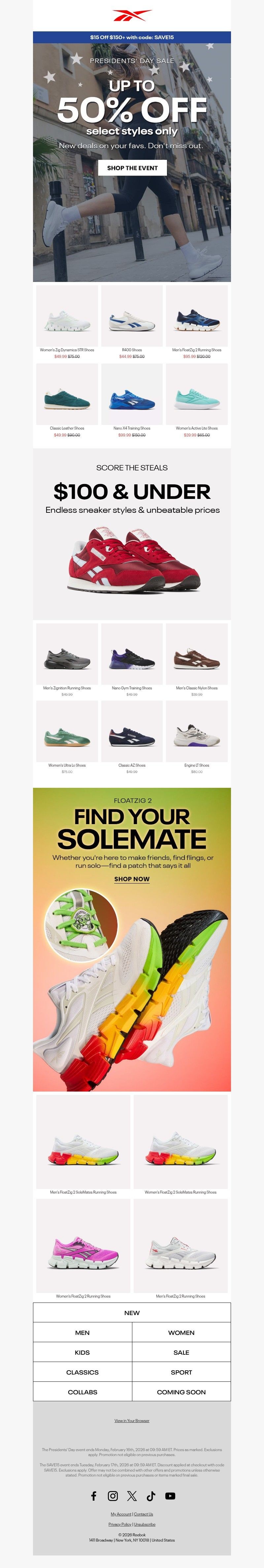The height and width of the screenshot is (1568, 264).
Task: Open the My Account link
Action: pos(121,1514)
